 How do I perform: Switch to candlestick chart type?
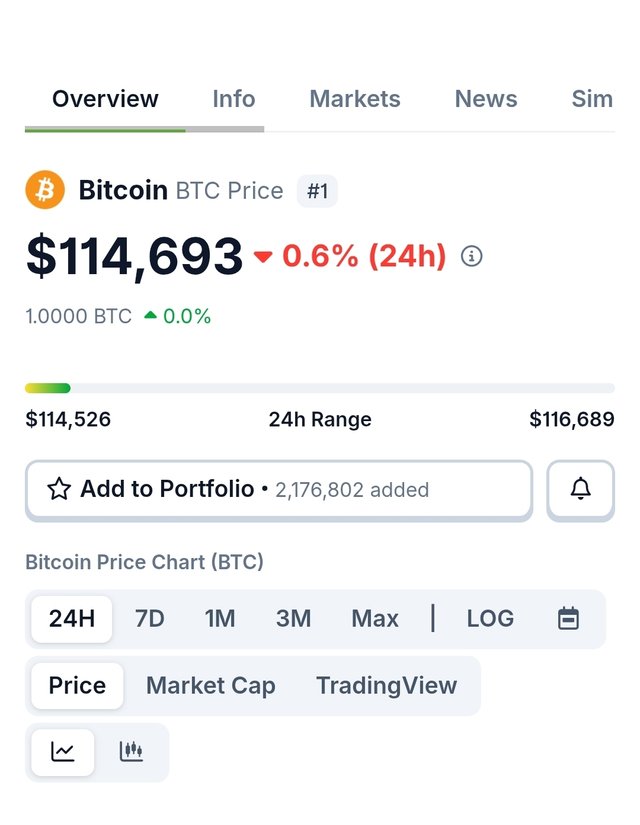pos(131,752)
